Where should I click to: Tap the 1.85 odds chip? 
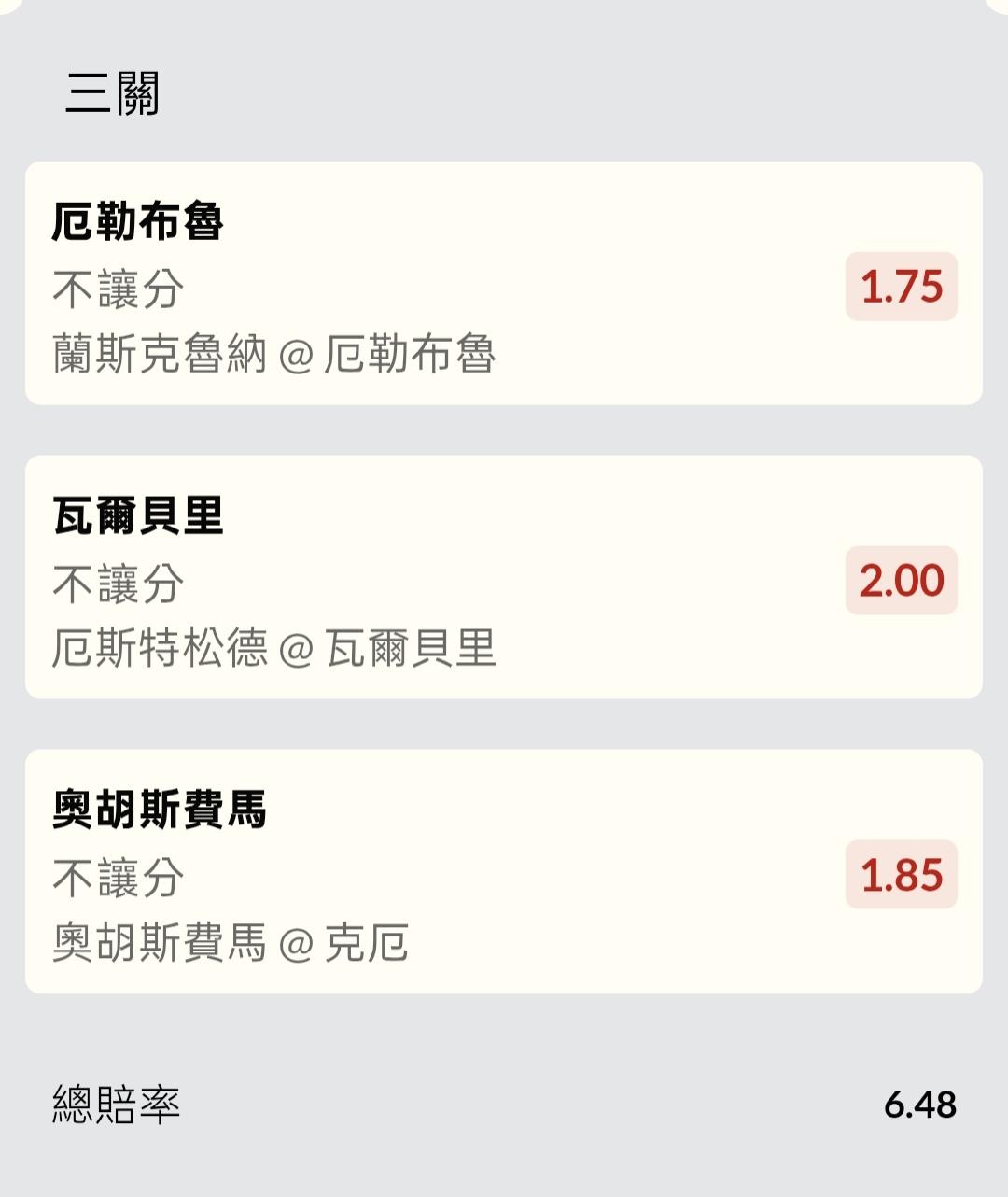[x=901, y=875]
